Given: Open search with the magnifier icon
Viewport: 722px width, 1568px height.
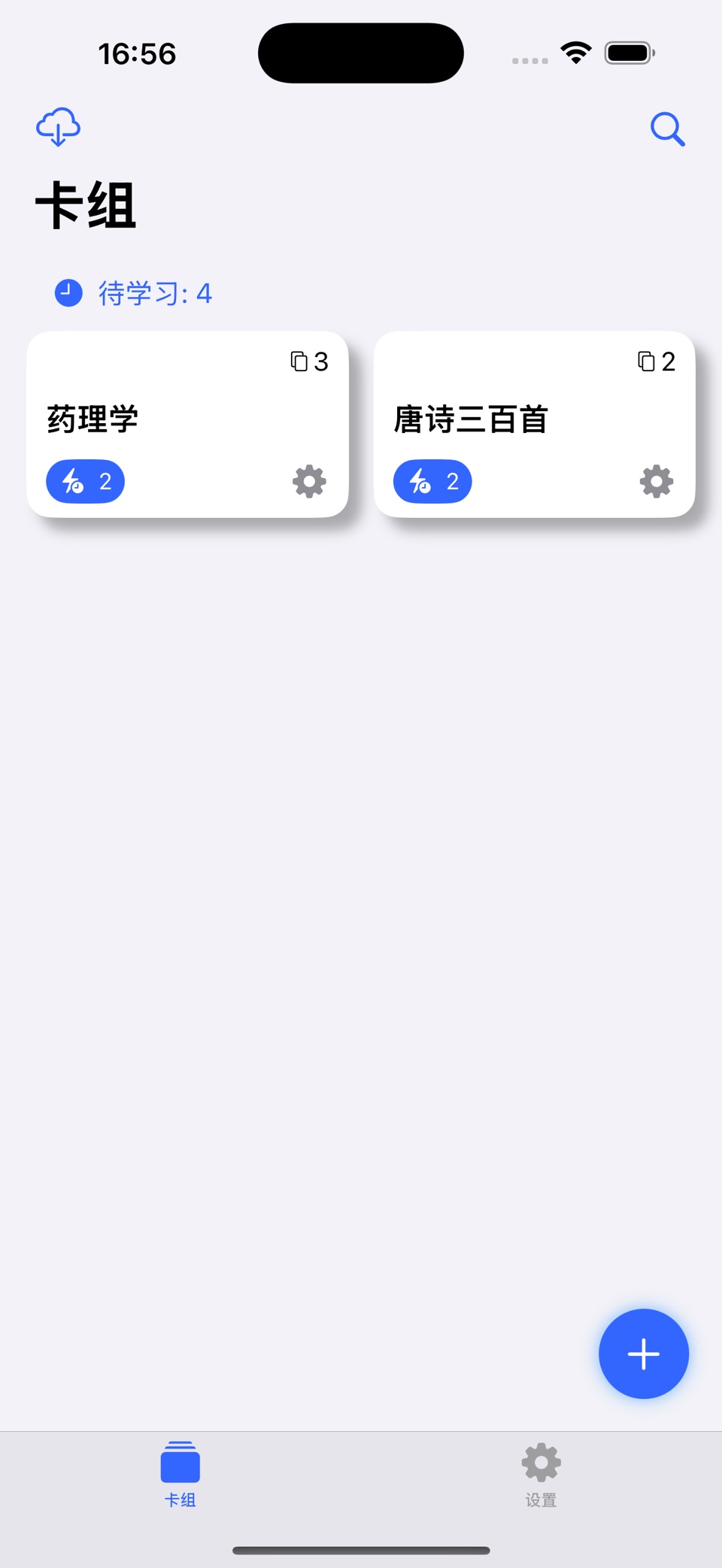Looking at the screenshot, I should click(x=667, y=129).
